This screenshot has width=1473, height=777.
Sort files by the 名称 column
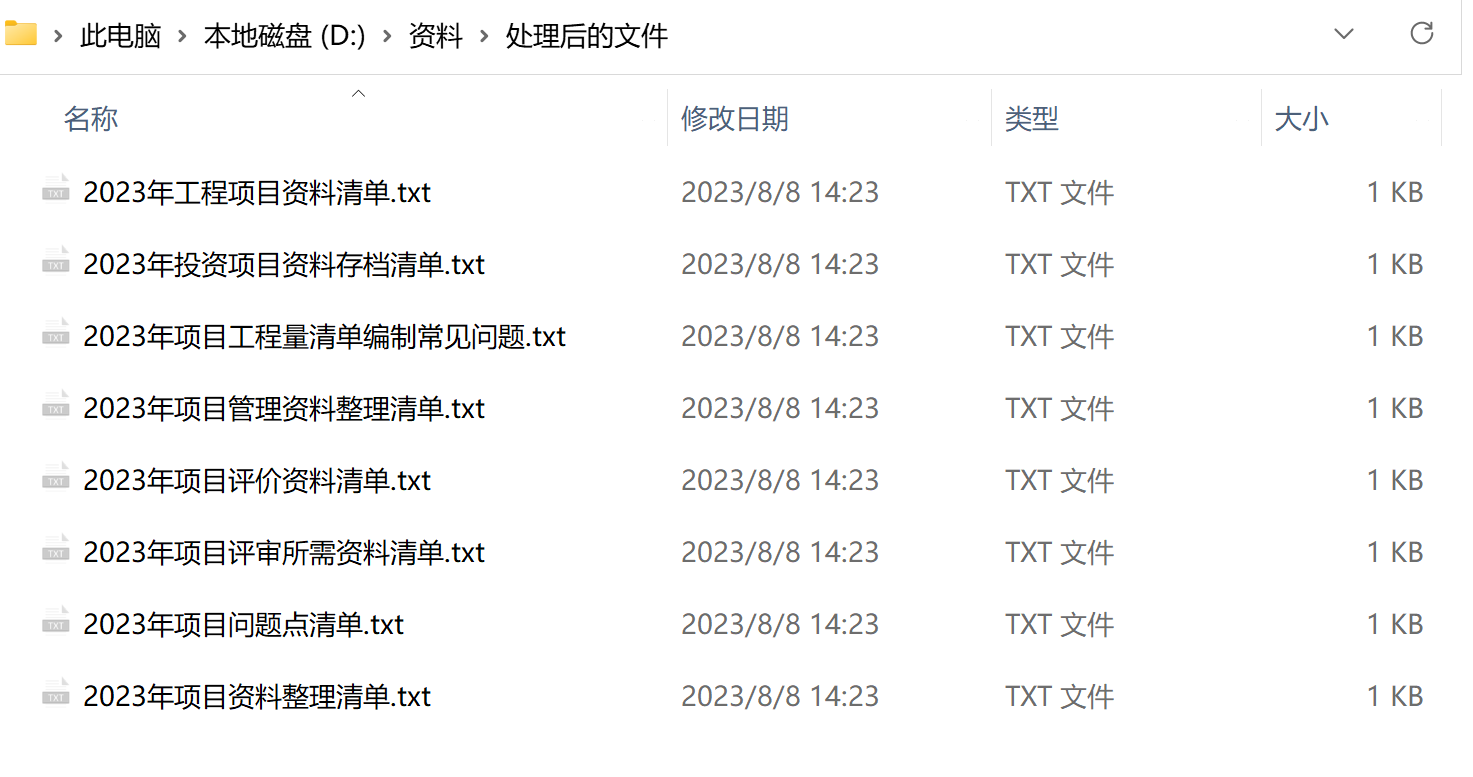pyautogui.click(x=91, y=119)
